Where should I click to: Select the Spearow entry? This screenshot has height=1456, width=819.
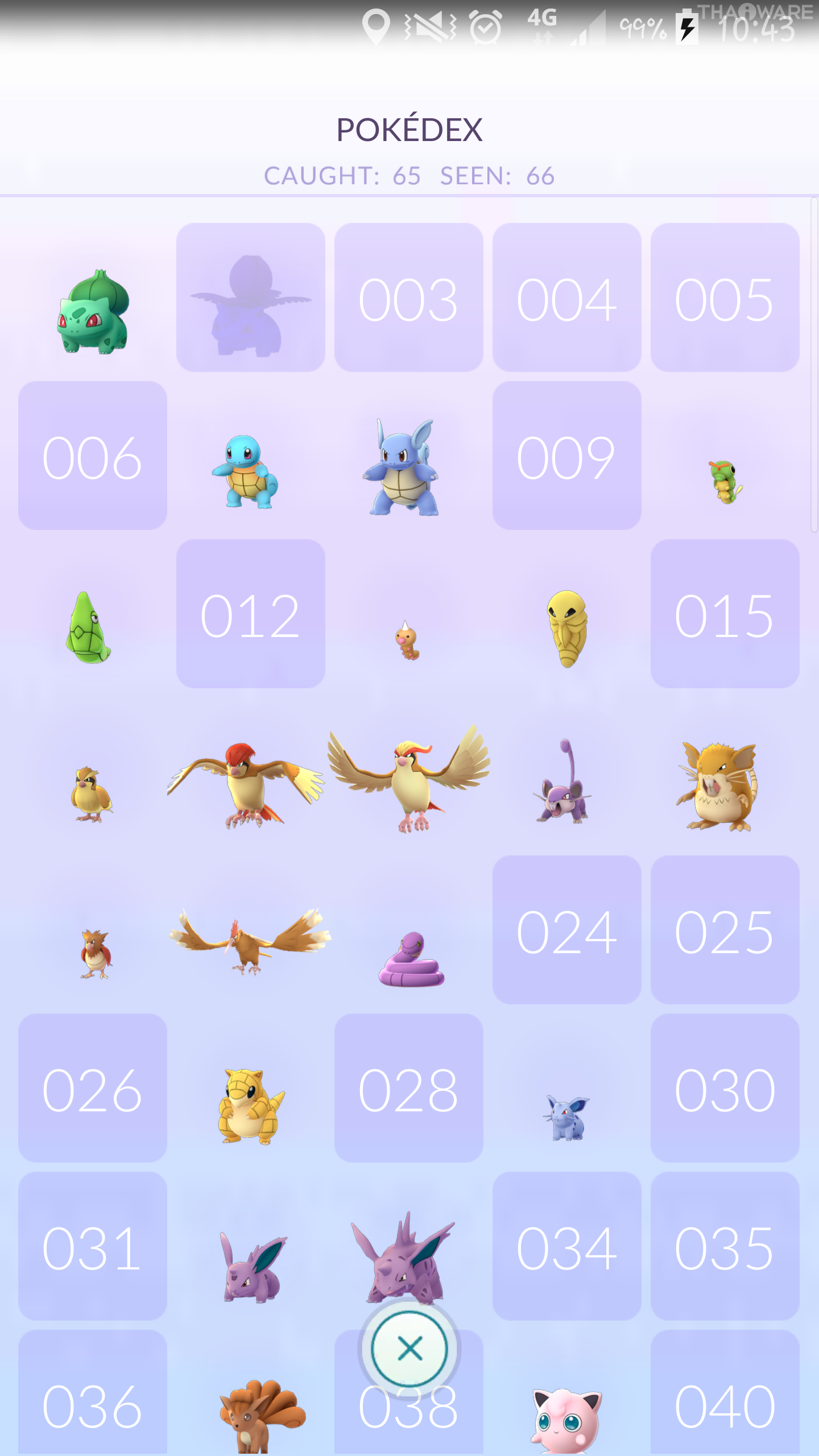coord(96,953)
